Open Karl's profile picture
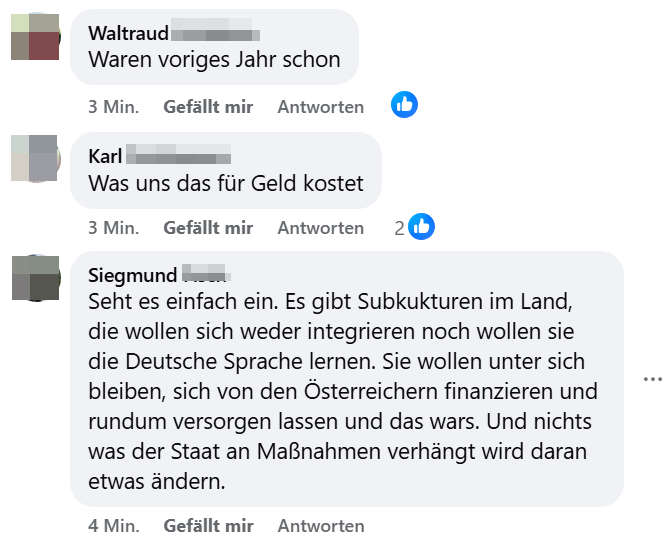The image size is (667, 541). [35, 159]
